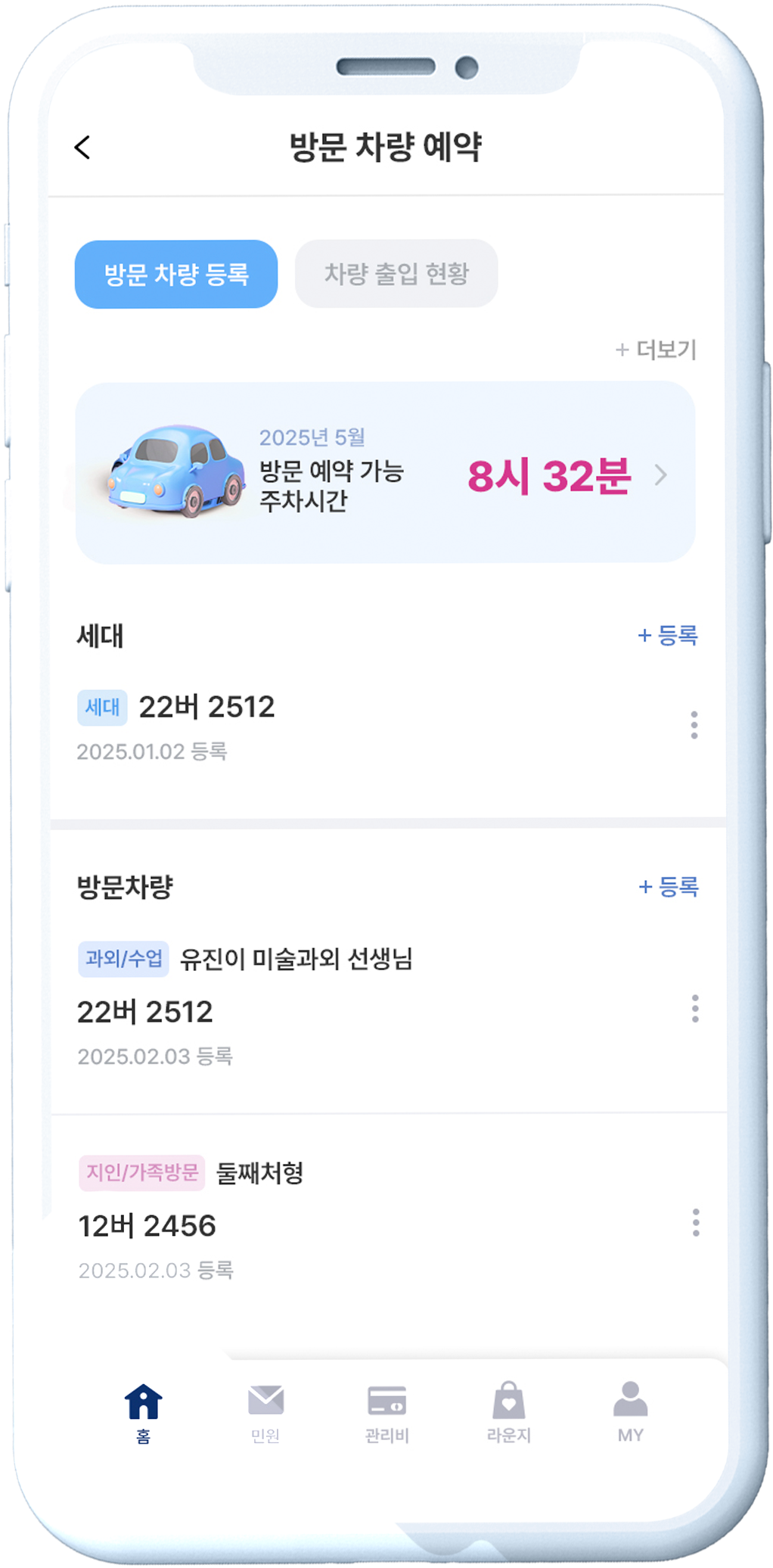Switch to the 라운지 tab
This screenshot has height=1568, width=773.
point(508,1411)
